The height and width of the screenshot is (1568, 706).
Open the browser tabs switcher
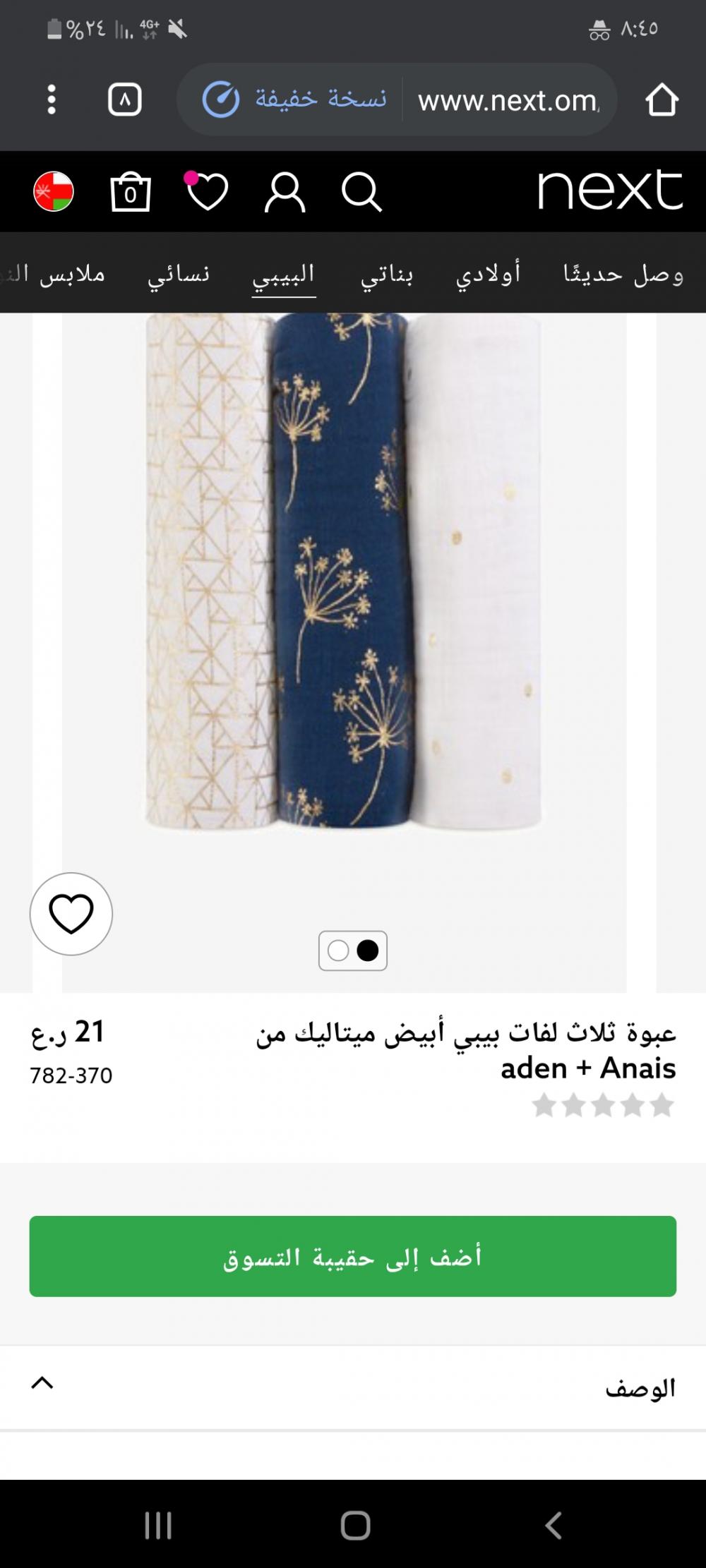[125, 99]
